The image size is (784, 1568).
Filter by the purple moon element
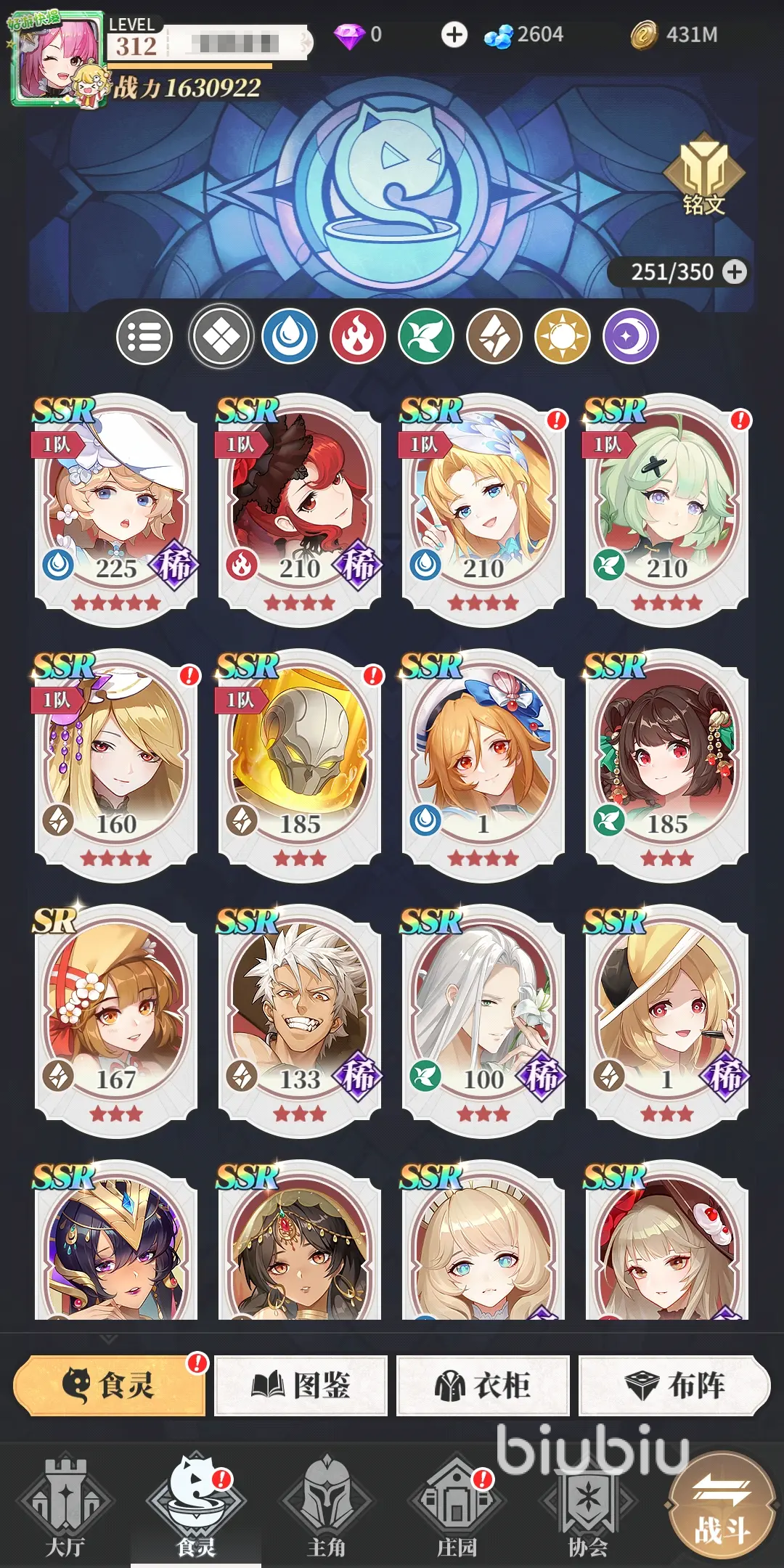[631, 337]
